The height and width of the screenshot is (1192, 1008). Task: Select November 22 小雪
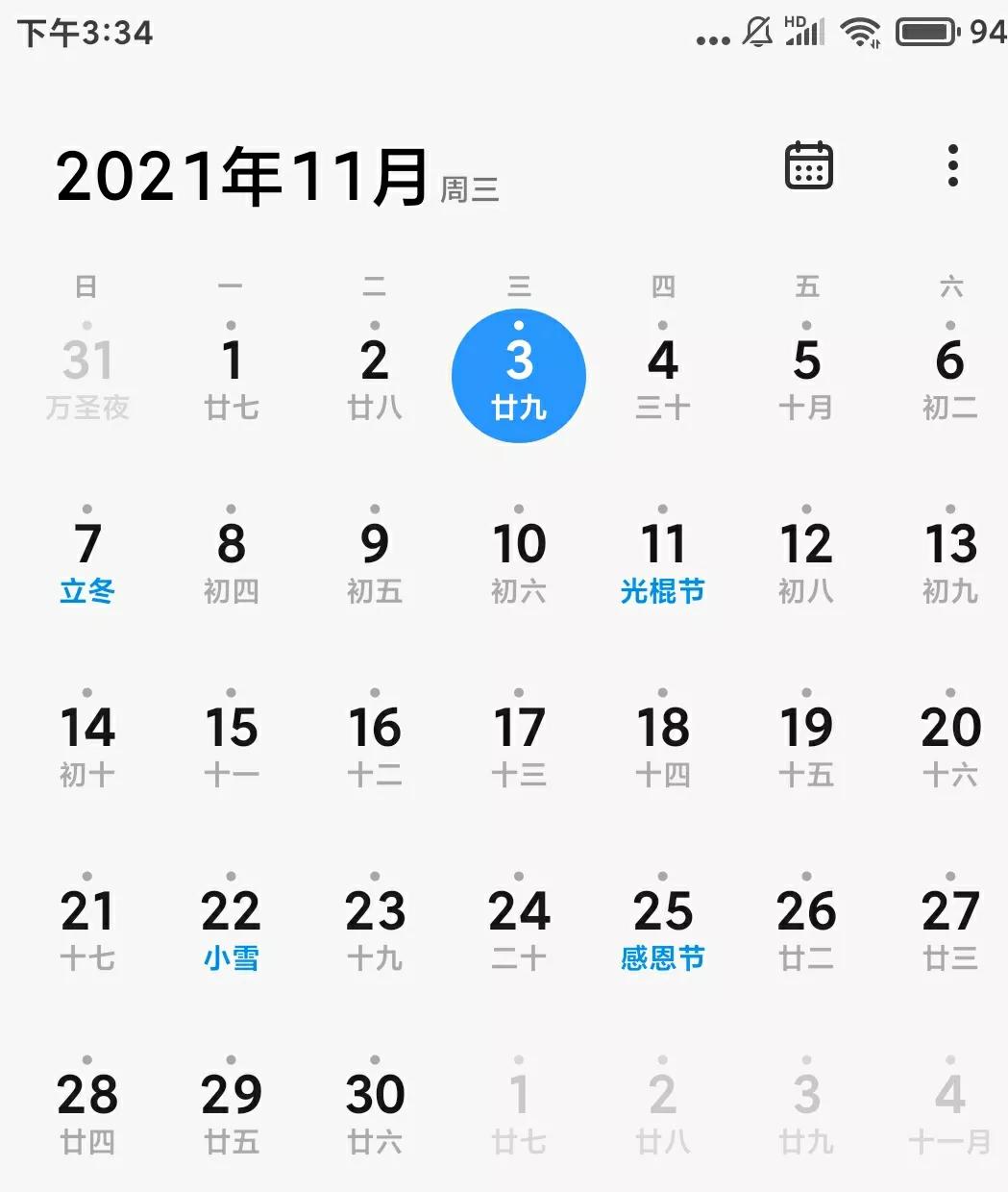231,928
